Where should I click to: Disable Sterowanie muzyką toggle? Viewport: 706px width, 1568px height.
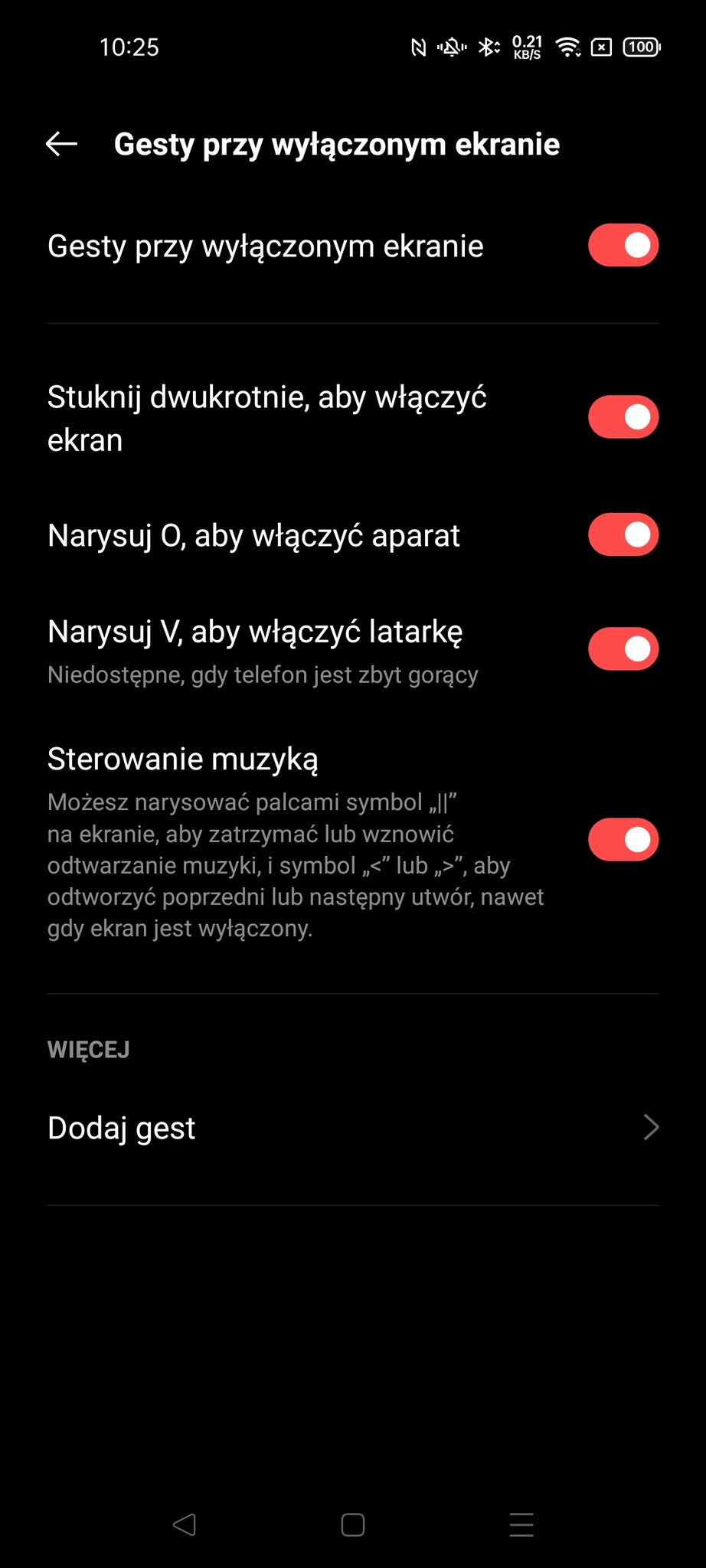tap(623, 840)
